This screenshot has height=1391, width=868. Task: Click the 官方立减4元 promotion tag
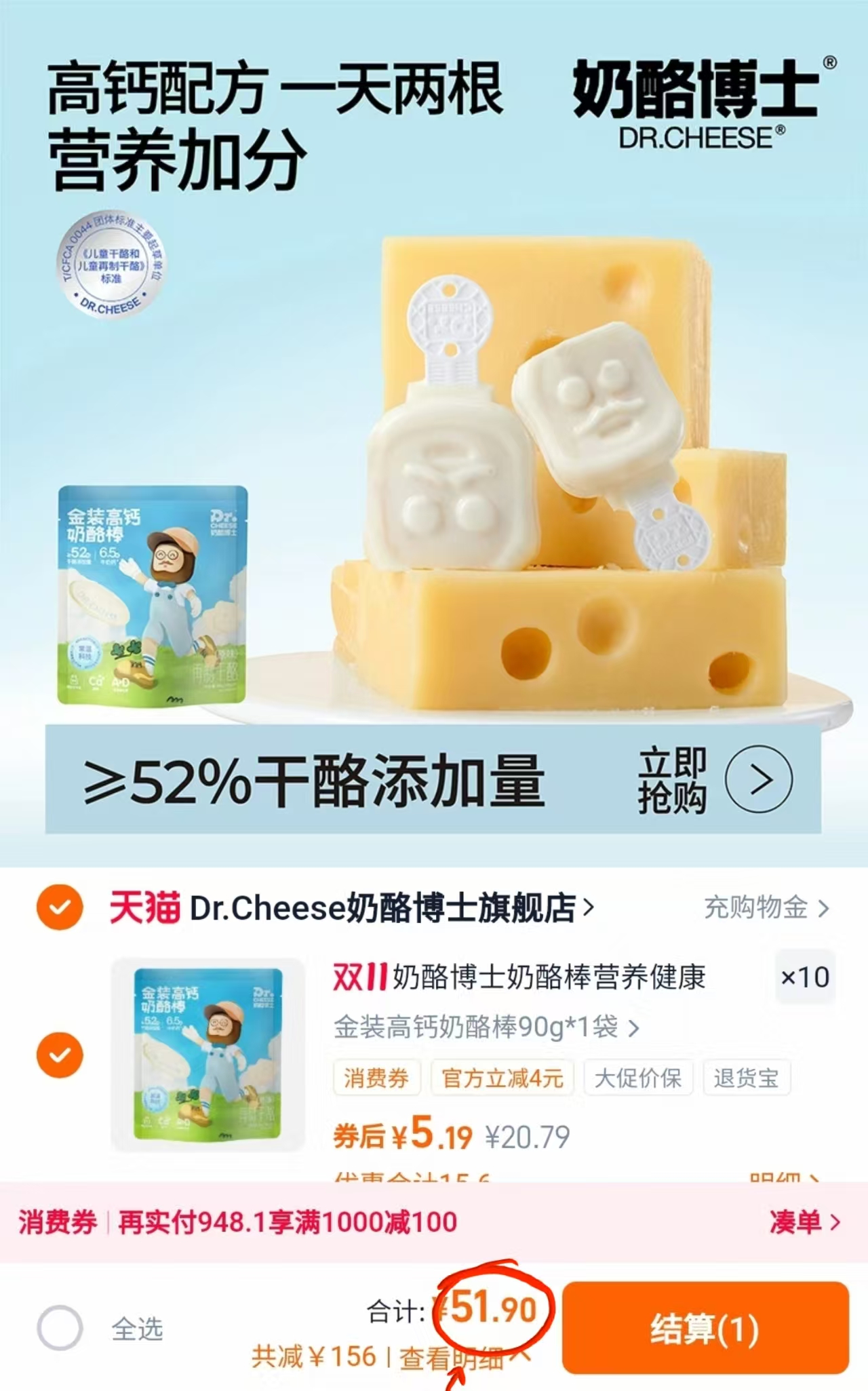502,1076
